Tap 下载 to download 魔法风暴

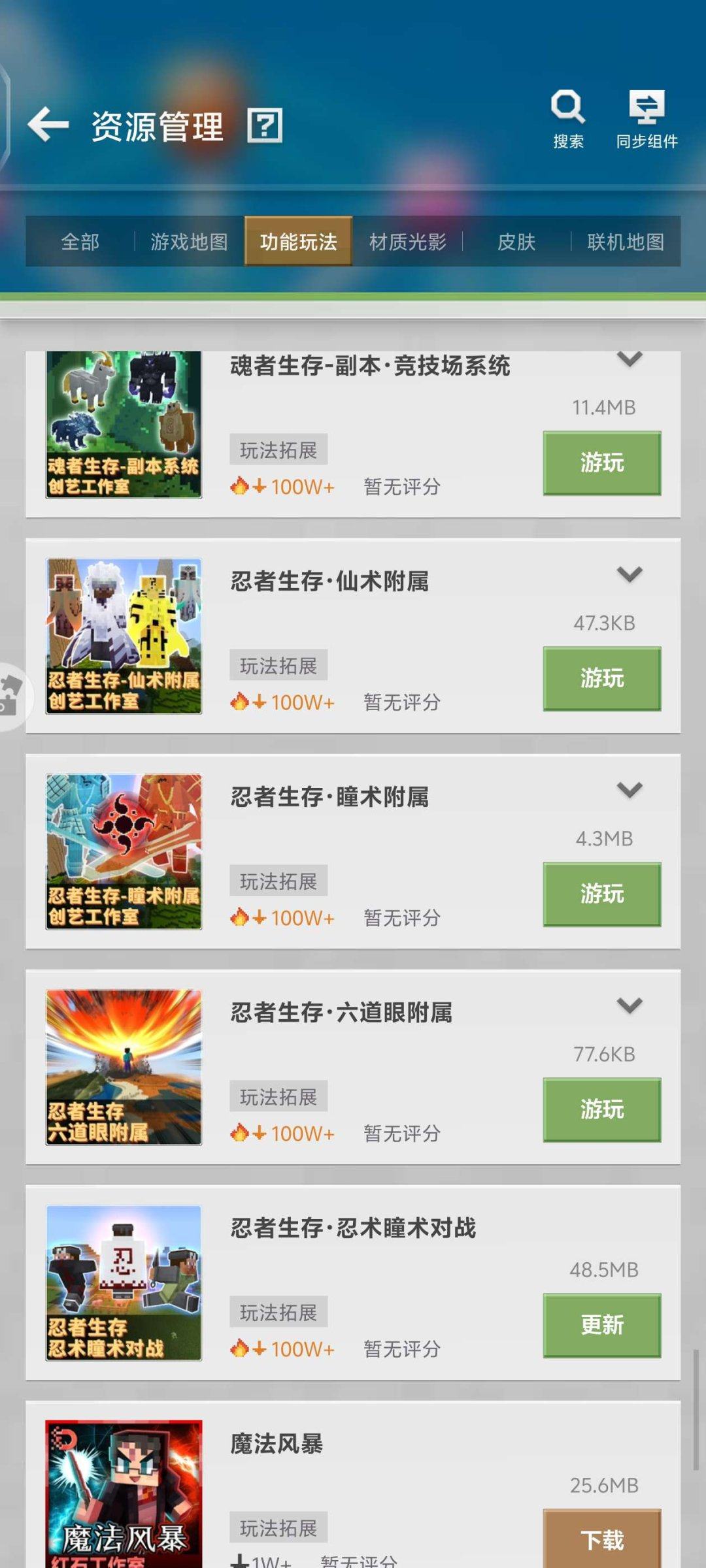[x=601, y=1539]
